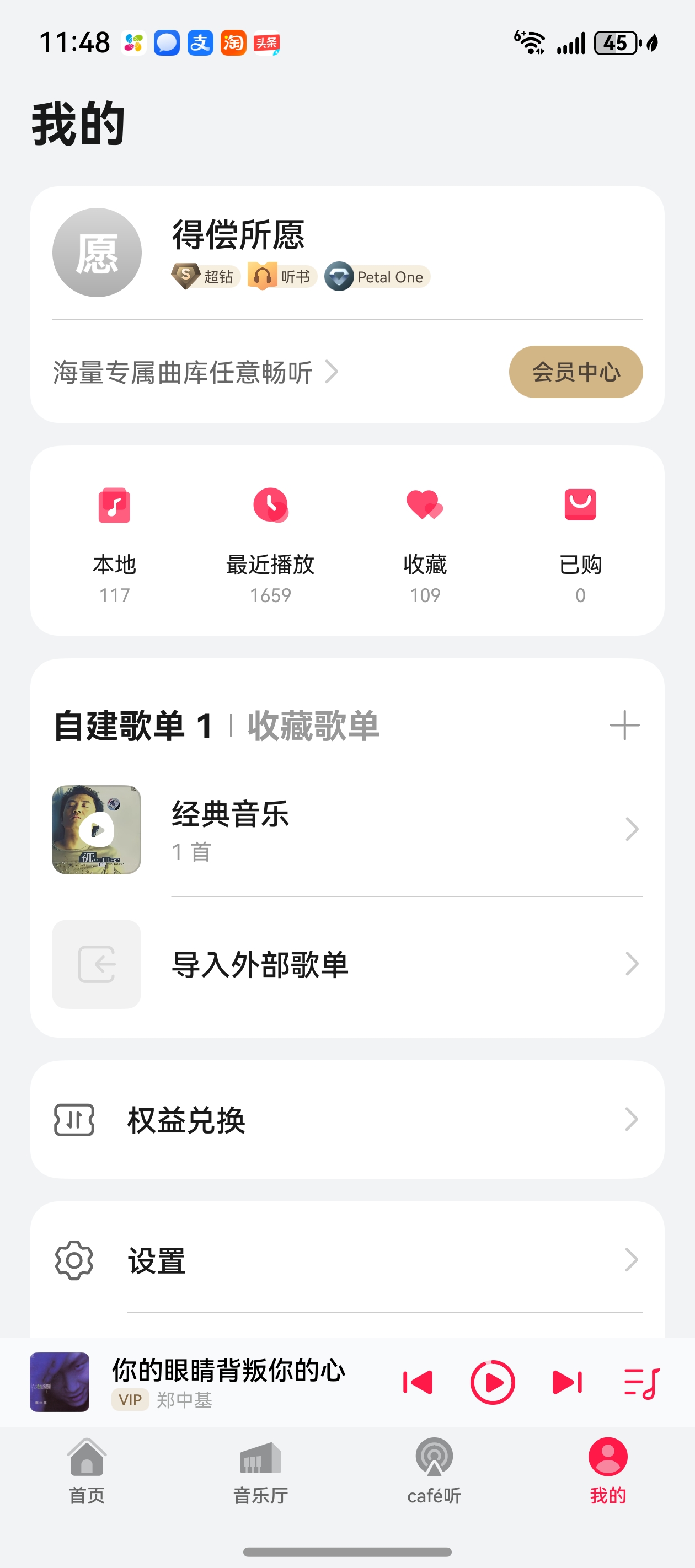Play the current song 你的眼睛背叛你的心
The height and width of the screenshot is (1568, 695).
coord(491,1382)
